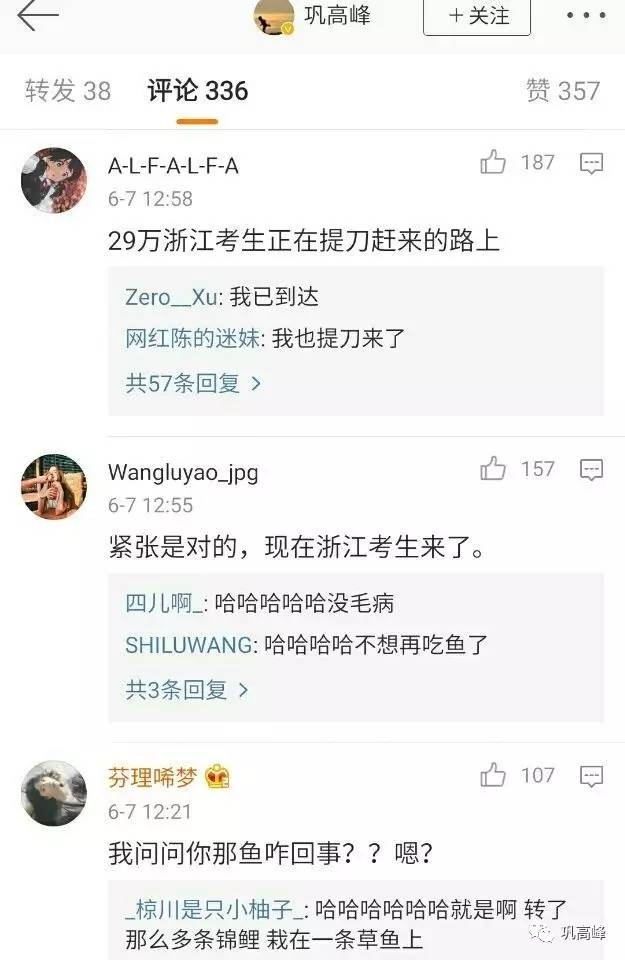Image resolution: width=625 pixels, height=960 pixels.
Task: Go back with the arrow icon
Action: (38, 16)
